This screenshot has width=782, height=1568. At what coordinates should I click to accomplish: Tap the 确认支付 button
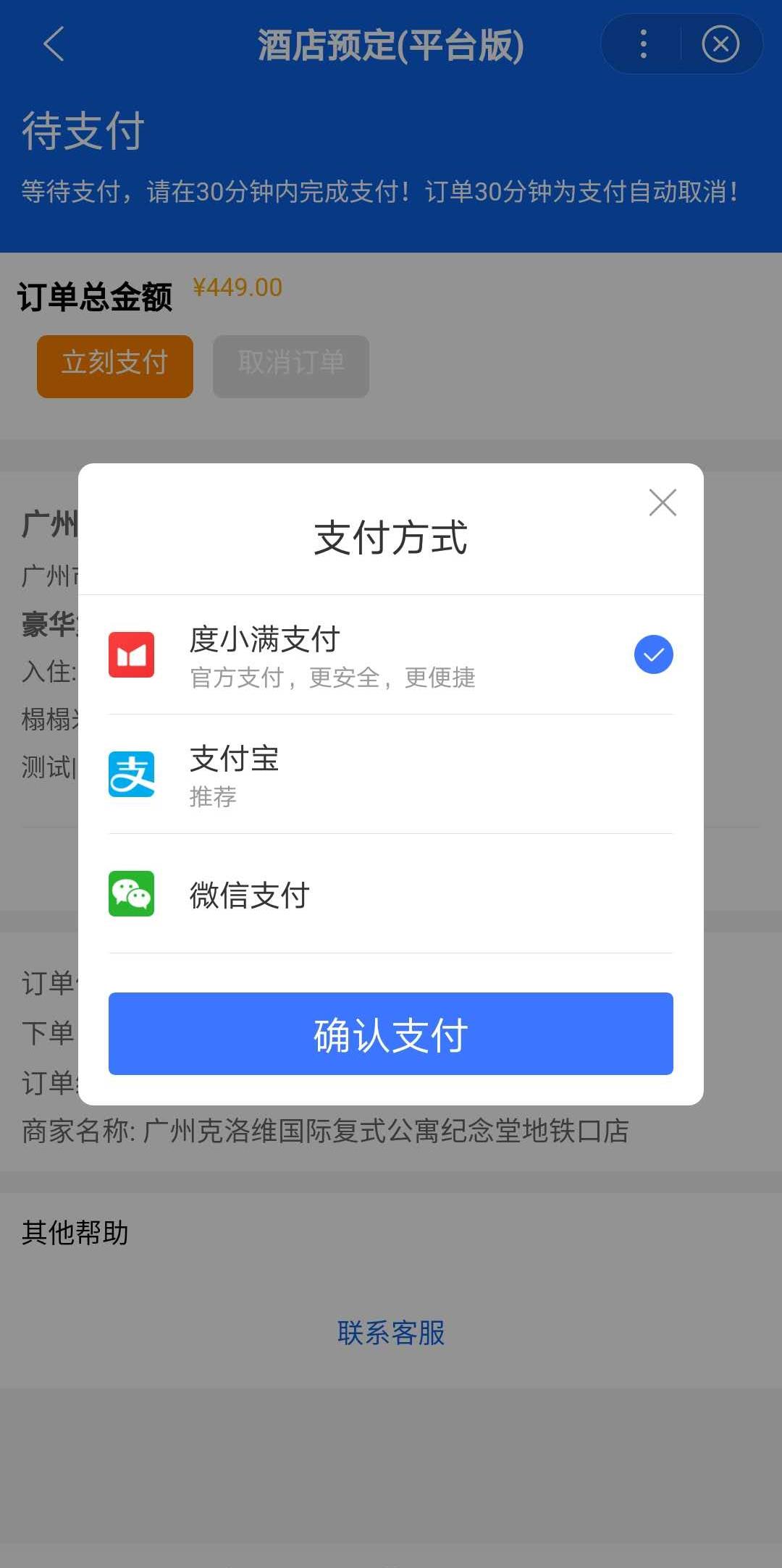pos(391,1034)
